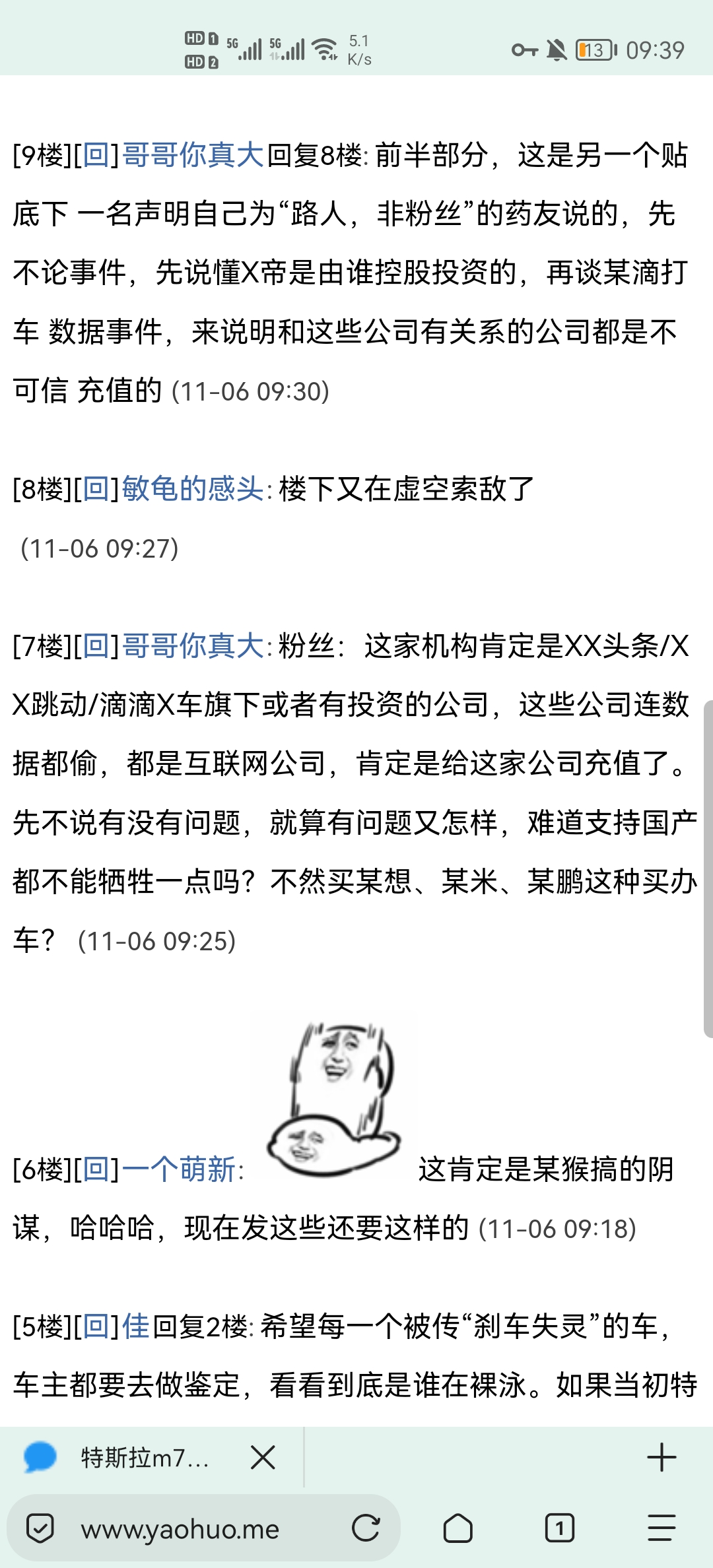This screenshot has width=713, height=1568.
Task: Open user 敏龟的感头's profile
Action: tap(193, 489)
